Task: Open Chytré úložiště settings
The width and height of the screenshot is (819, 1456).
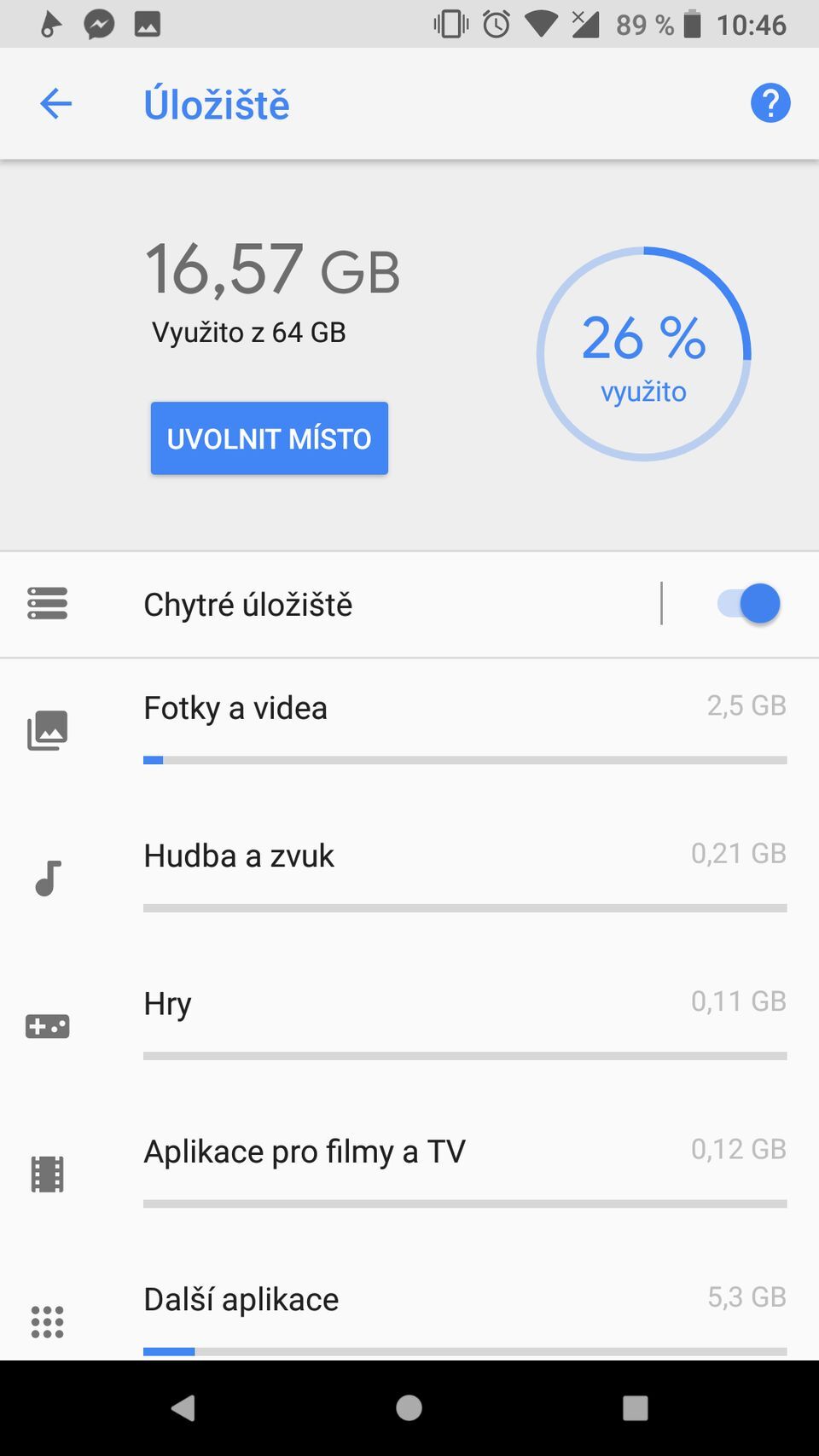Action: (341, 604)
